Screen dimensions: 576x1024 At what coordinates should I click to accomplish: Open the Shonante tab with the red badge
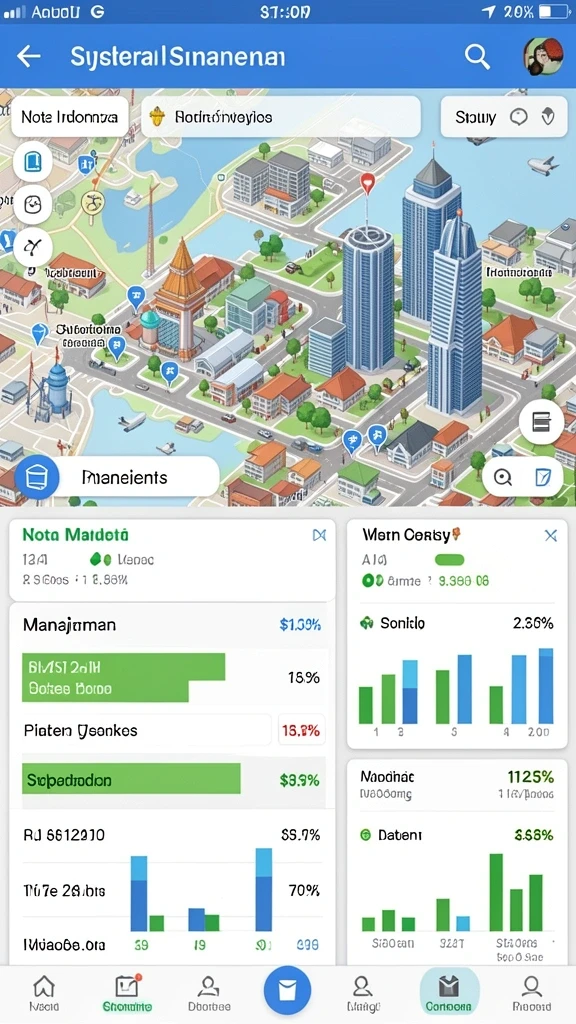[x=128, y=993]
